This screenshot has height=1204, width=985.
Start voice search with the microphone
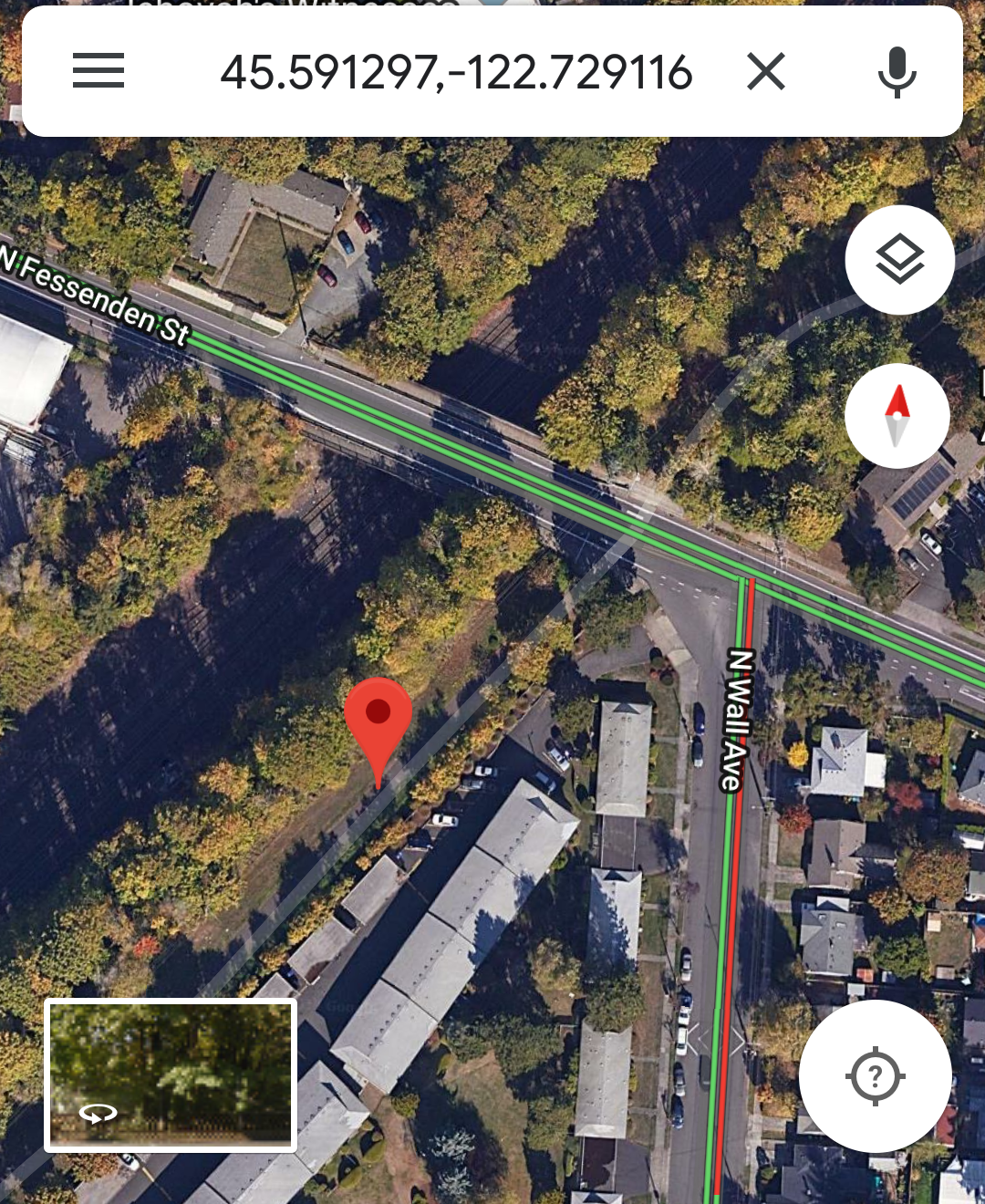pos(897,71)
